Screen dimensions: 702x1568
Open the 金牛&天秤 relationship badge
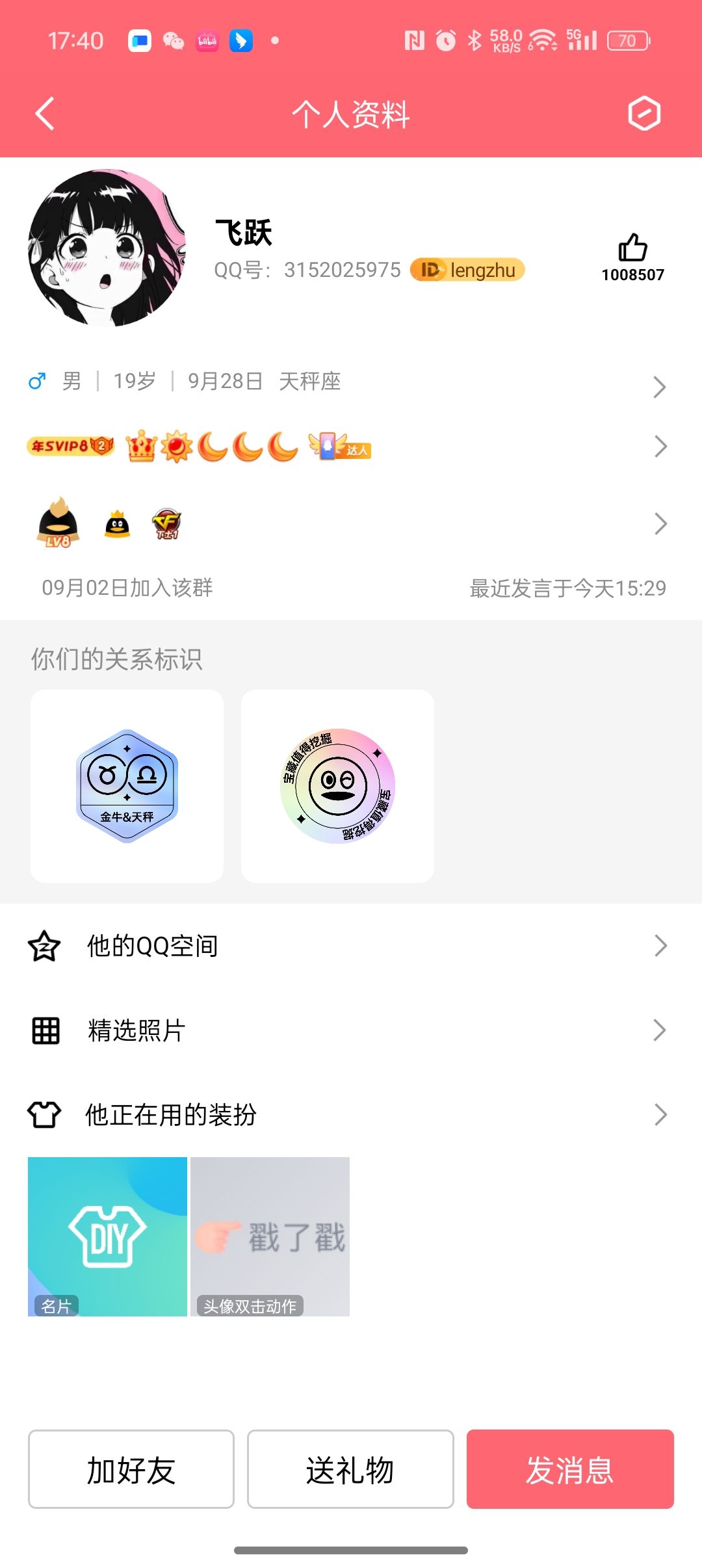(127, 786)
